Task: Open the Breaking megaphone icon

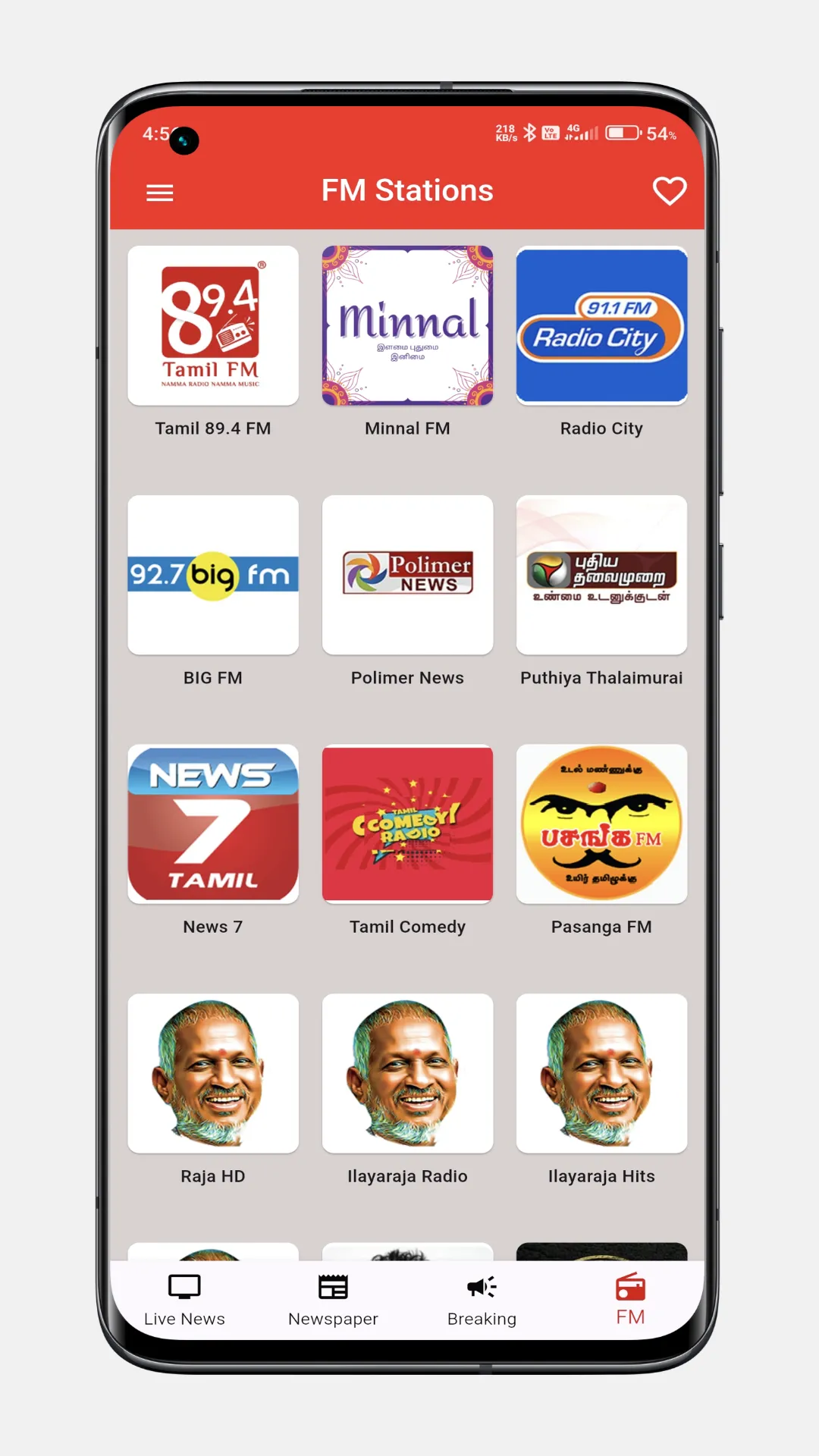Action: 482,1286
